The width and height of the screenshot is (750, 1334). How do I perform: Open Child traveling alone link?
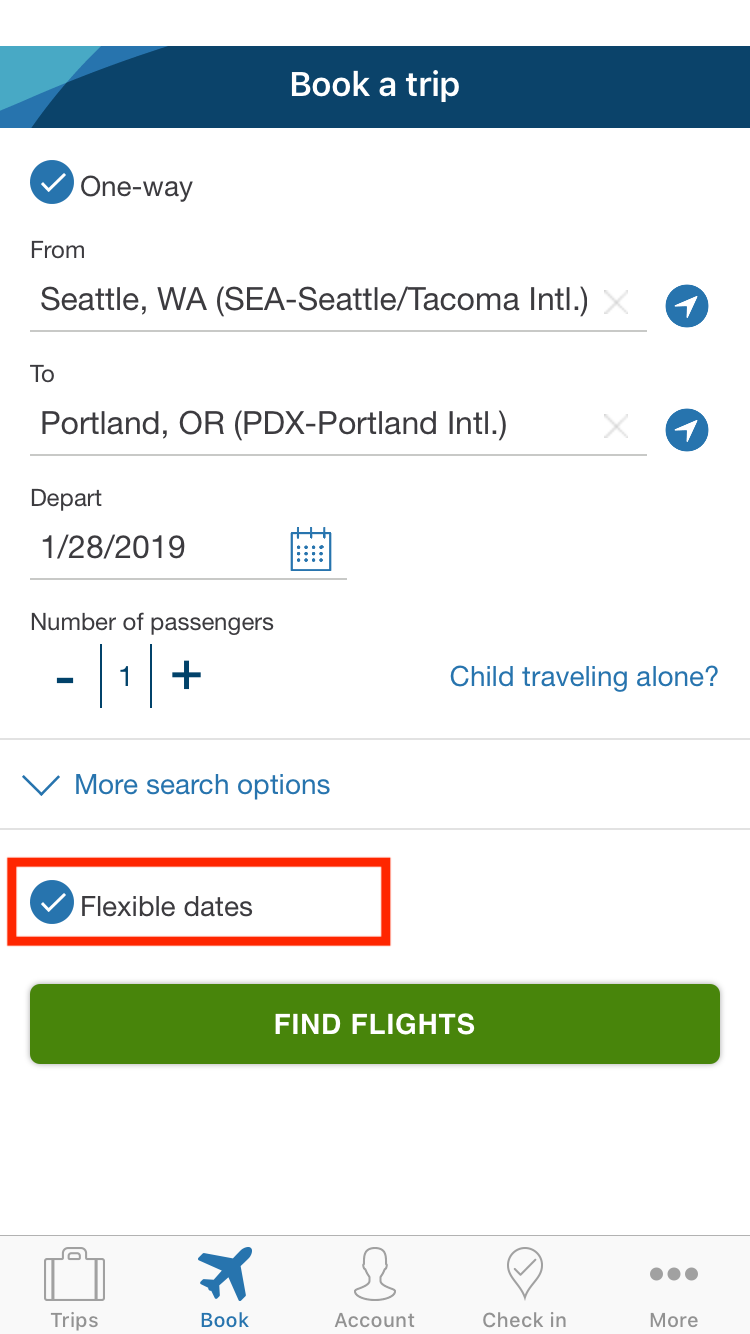583,677
